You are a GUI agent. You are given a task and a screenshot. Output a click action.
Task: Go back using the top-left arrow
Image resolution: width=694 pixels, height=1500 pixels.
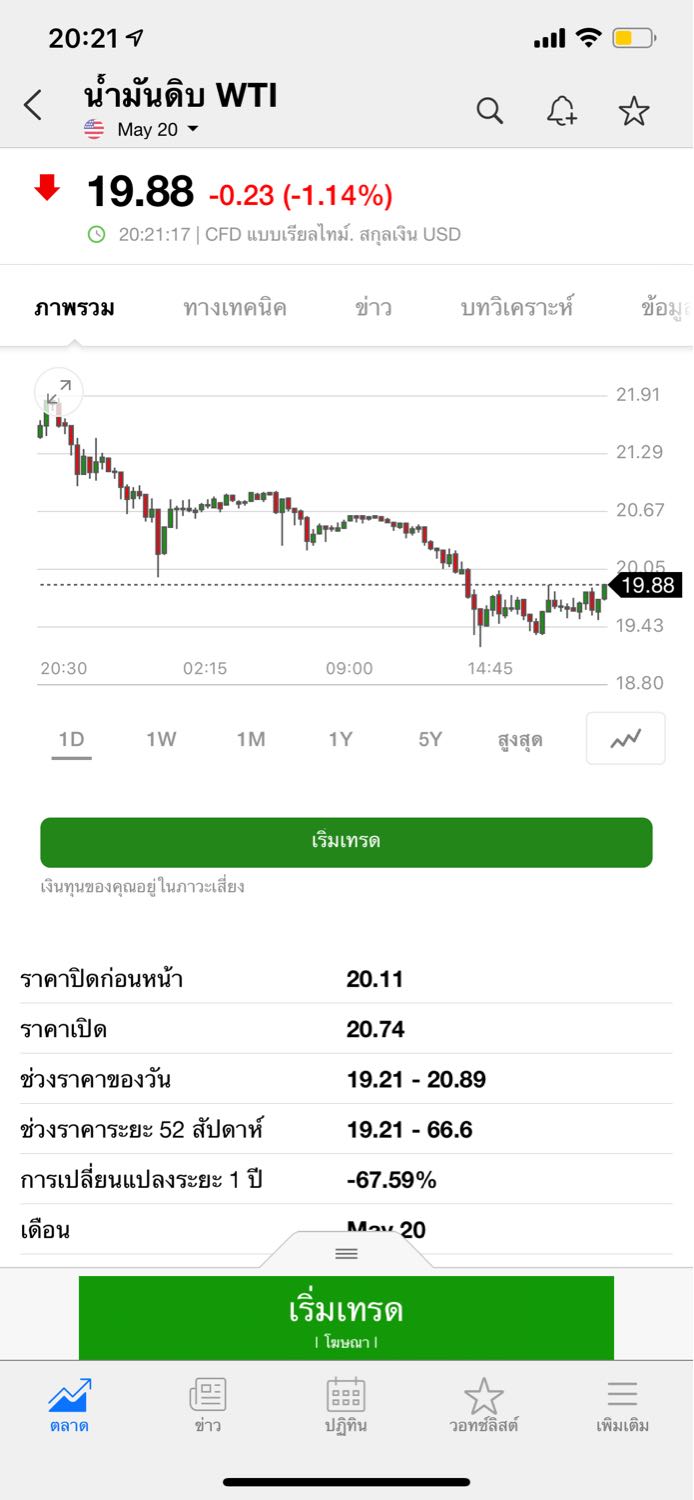[33, 105]
